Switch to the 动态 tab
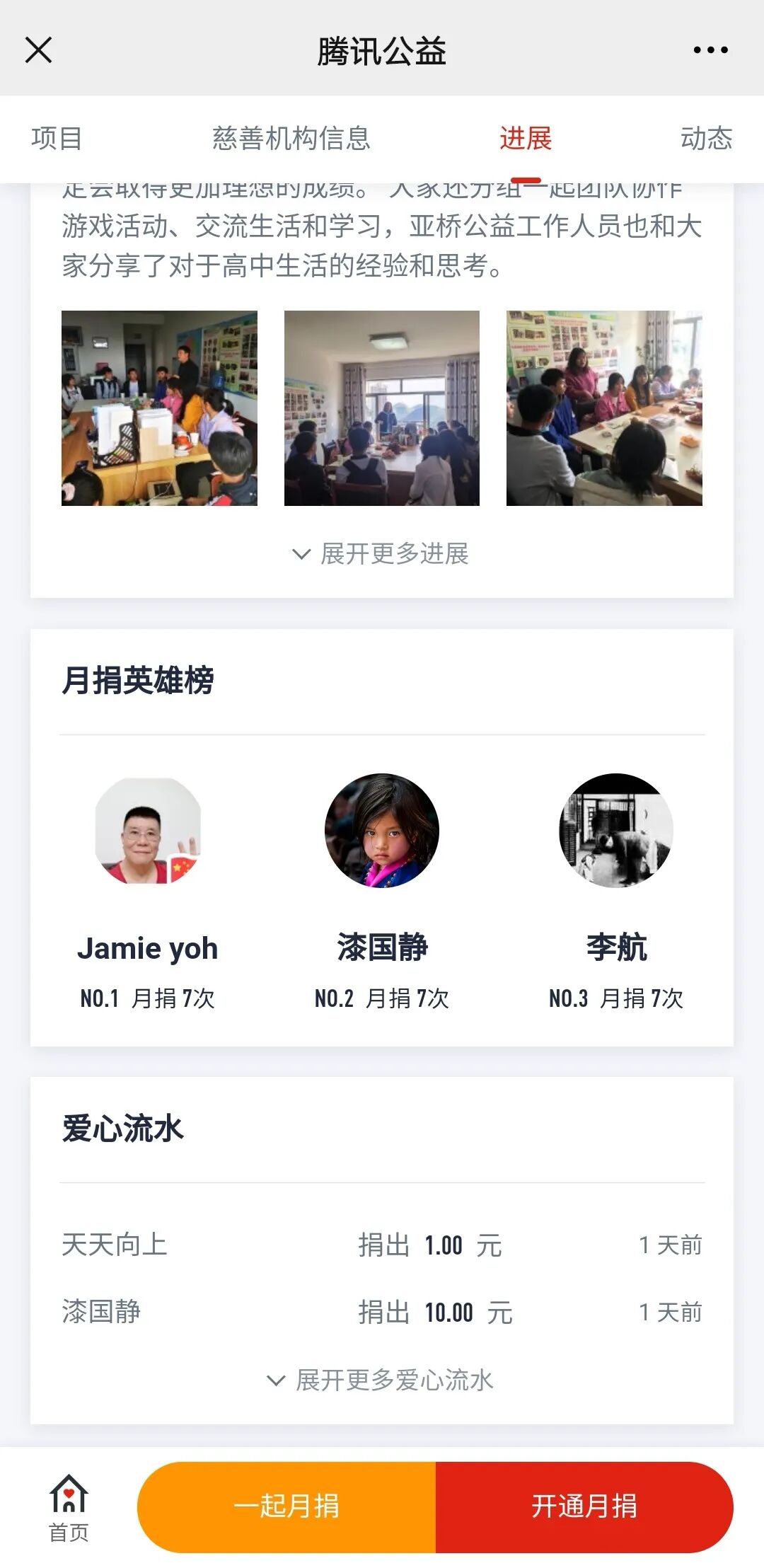Screen dimensions: 764x1568 click(706, 138)
